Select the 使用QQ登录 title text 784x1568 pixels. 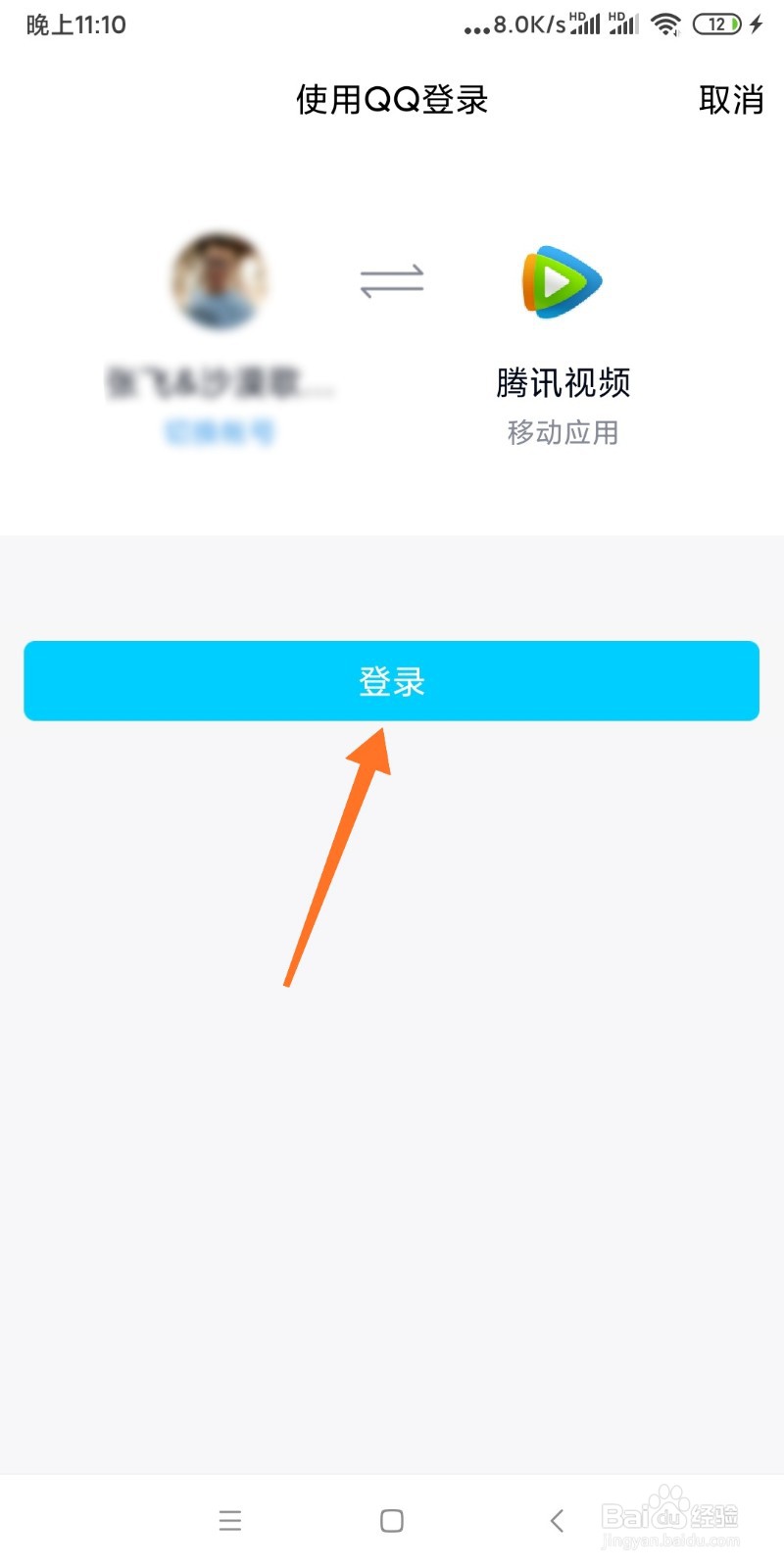391,100
